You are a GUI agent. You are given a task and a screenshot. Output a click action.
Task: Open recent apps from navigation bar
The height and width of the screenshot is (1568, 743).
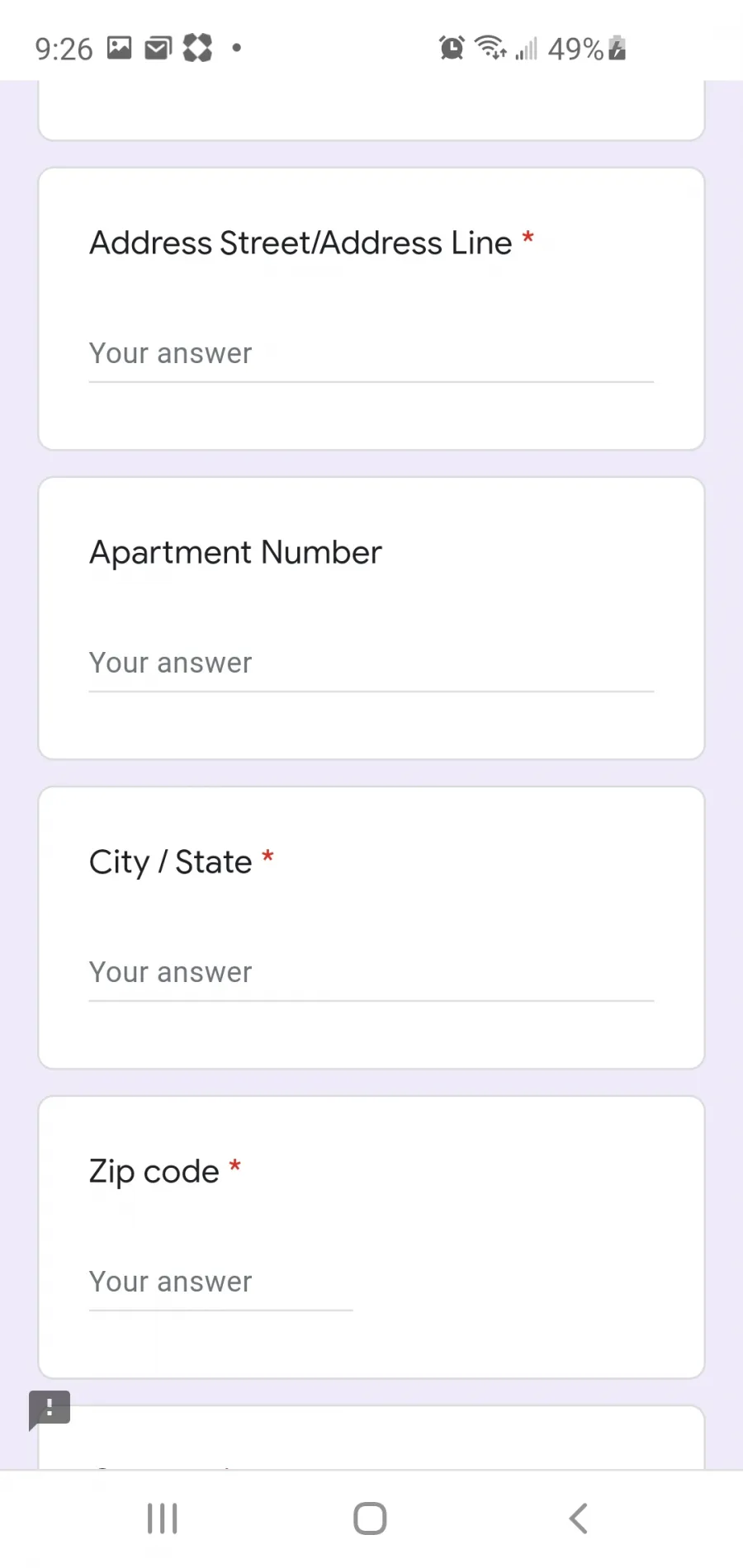(x=163, y=1518)
